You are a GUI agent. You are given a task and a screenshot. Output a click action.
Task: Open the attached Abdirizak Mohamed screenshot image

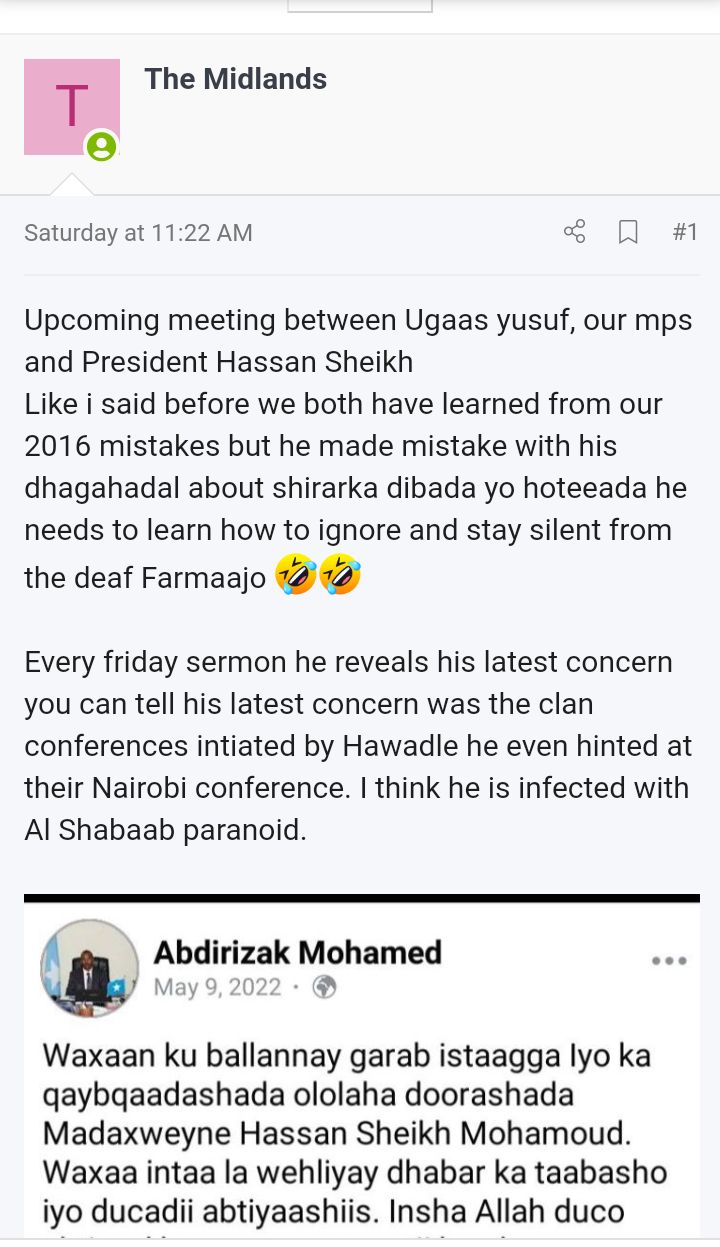point(361,1070)
